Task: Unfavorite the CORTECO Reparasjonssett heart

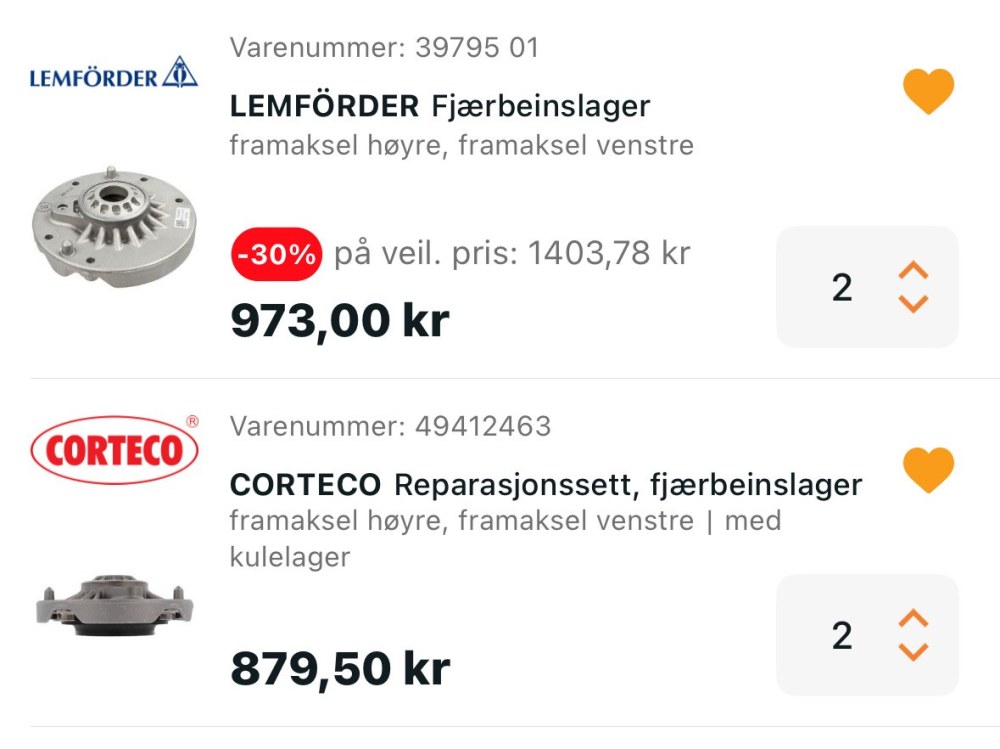Action: pyautogui.click(x=928, y=470)
